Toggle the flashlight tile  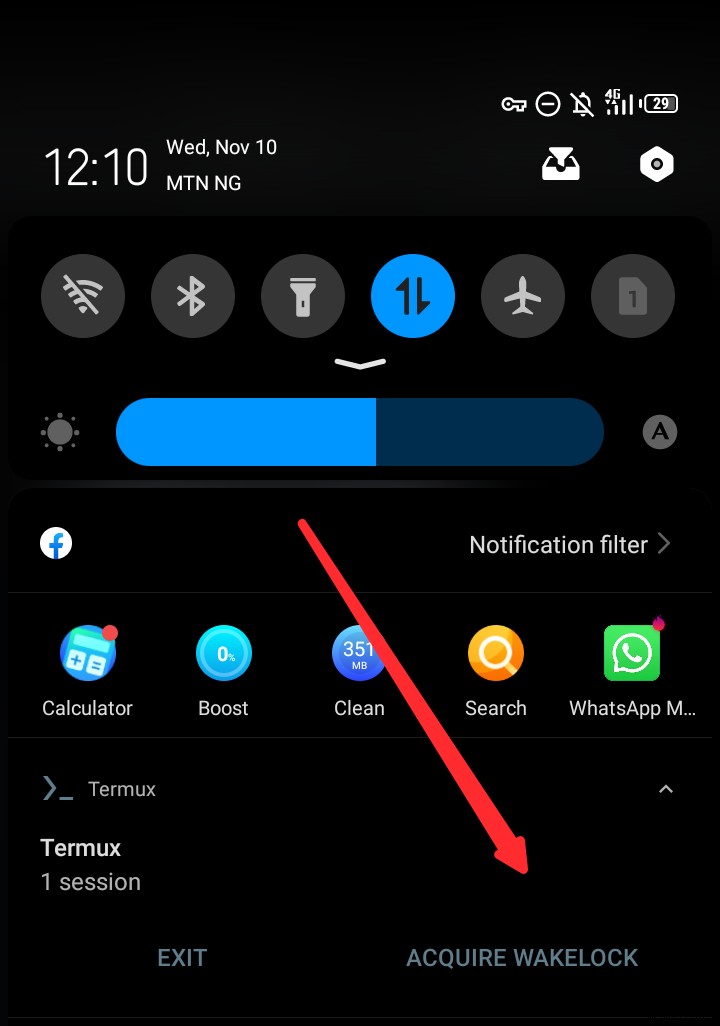tap(303, 296)
